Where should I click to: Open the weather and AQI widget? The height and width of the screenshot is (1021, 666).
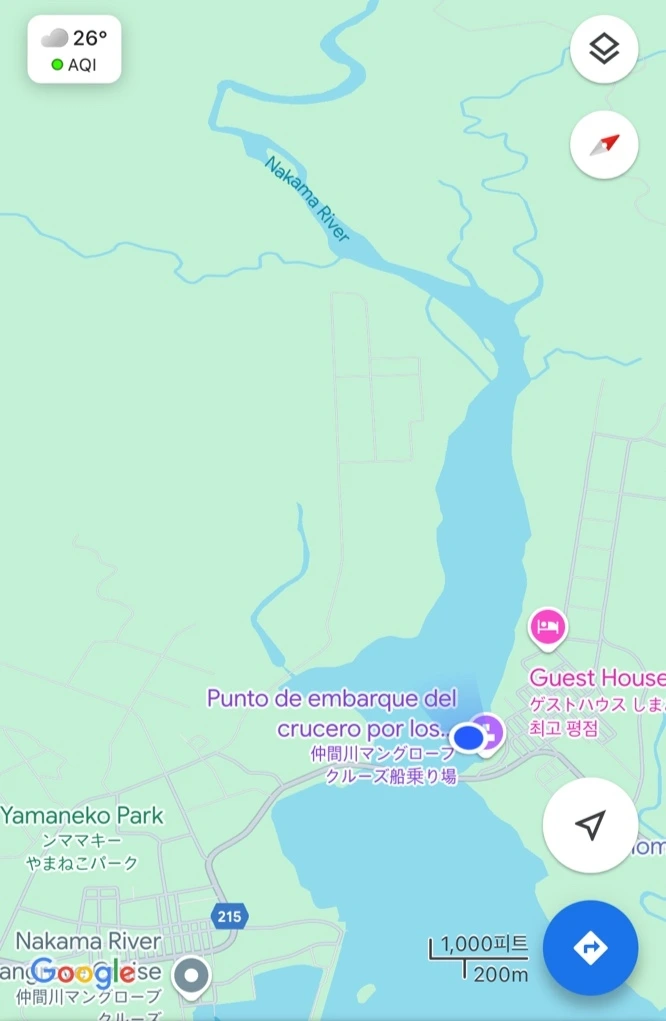coord(75,49)
